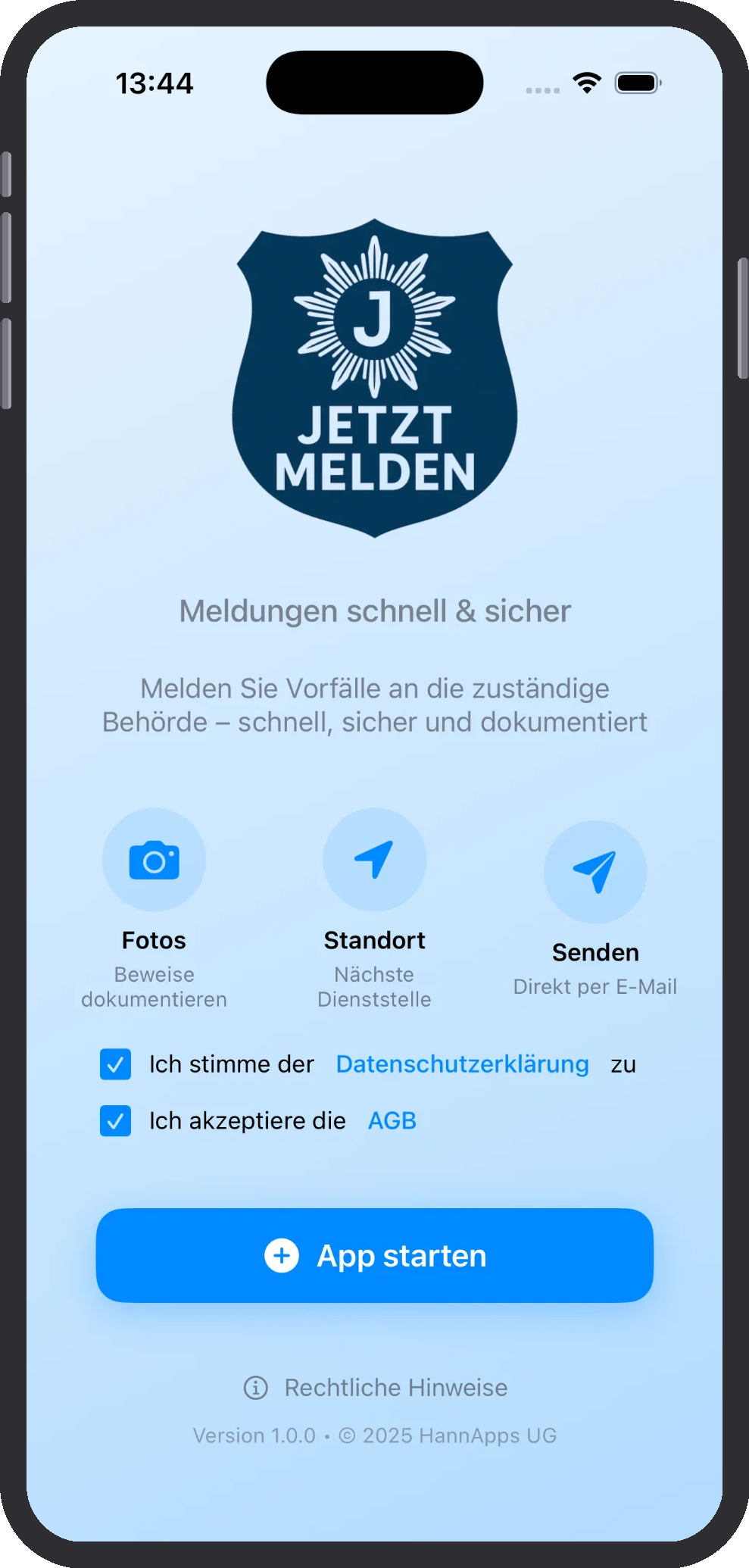The image size is (749, 1568).
Task: Tap the Fotos feature label
Action: (x=154, y=940)
